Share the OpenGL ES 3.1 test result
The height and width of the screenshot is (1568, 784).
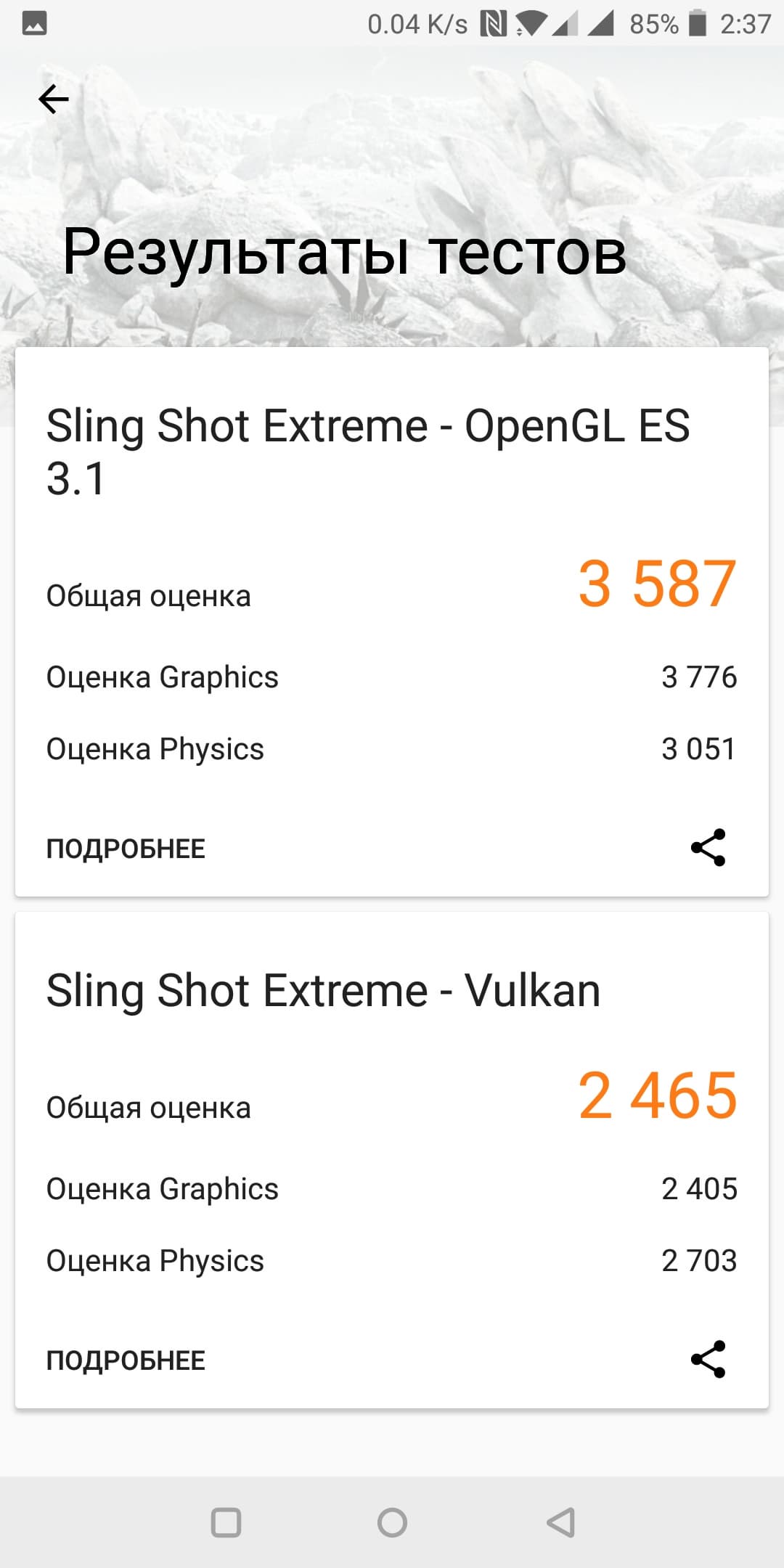pos(708,847)
